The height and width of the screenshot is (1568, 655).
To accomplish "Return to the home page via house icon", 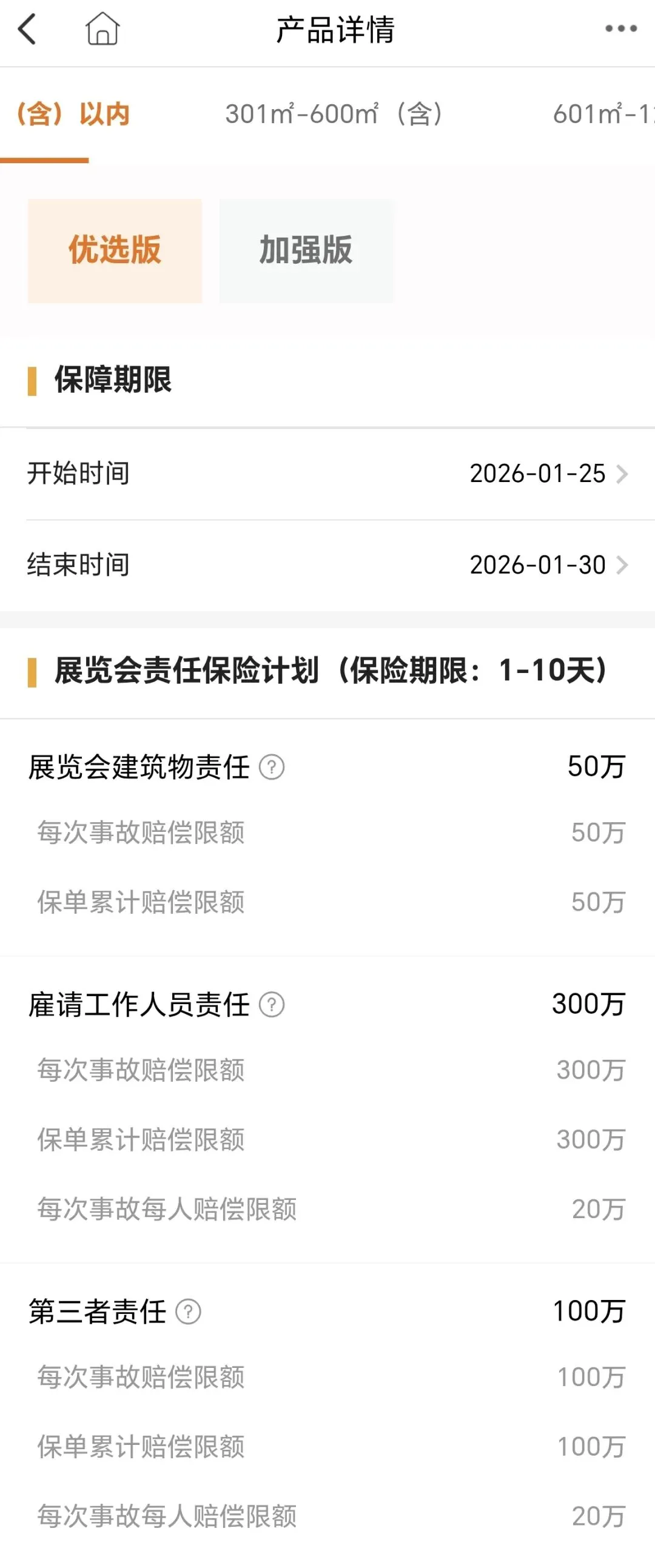I will tap(102, 29).
